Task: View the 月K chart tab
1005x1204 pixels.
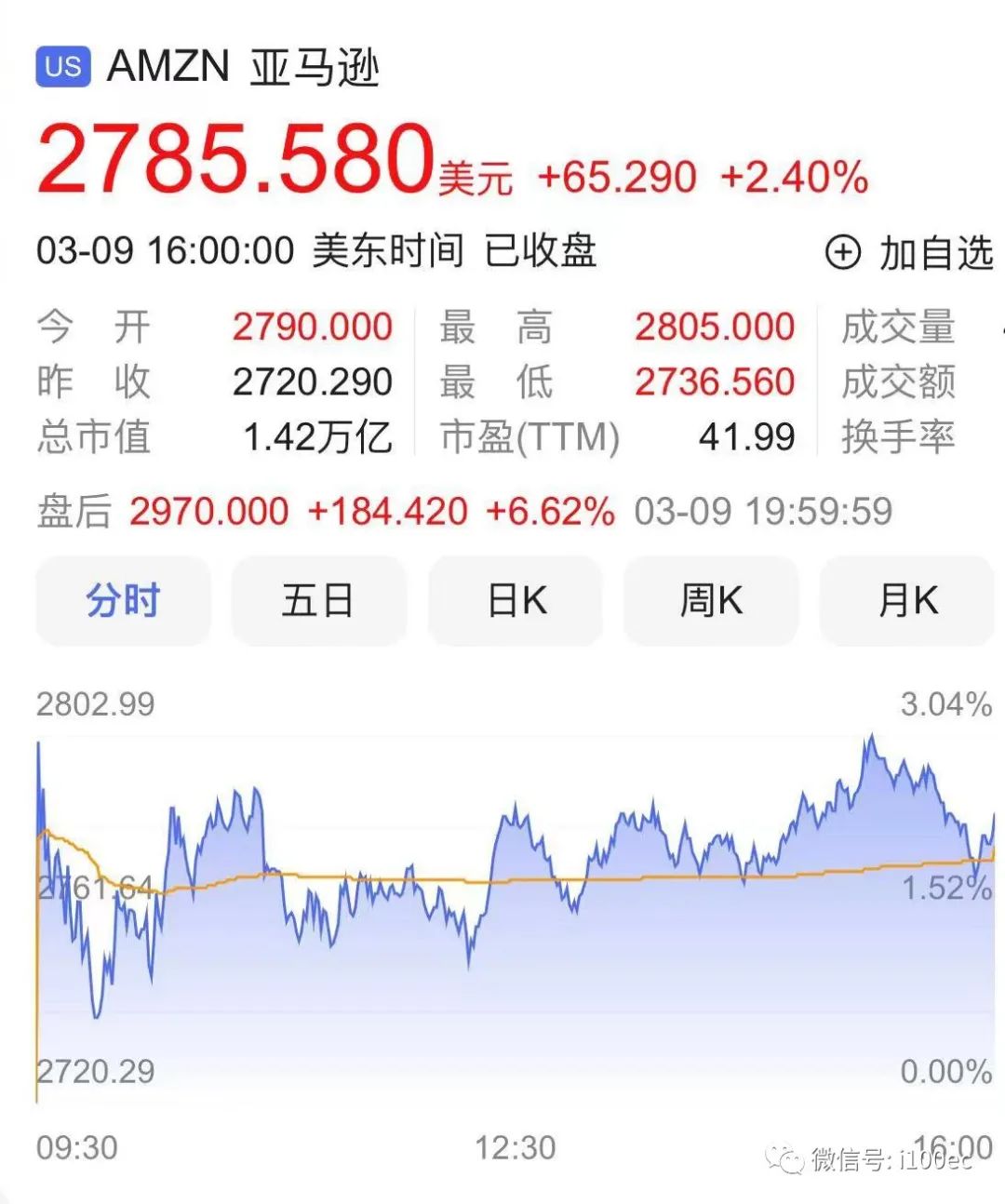Action: tap(906, 601)
